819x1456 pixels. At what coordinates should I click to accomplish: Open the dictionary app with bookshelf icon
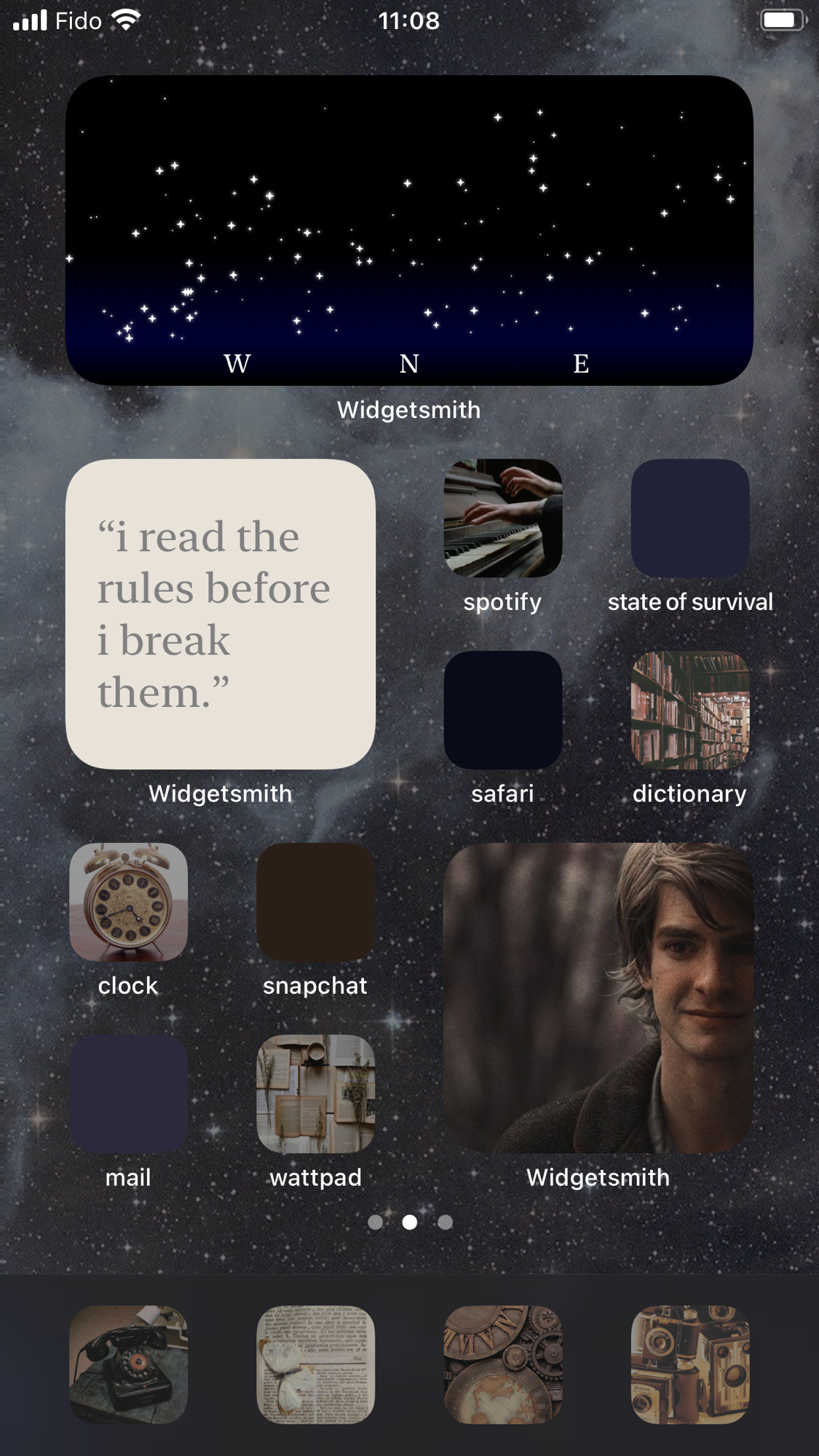coord(690,710)
